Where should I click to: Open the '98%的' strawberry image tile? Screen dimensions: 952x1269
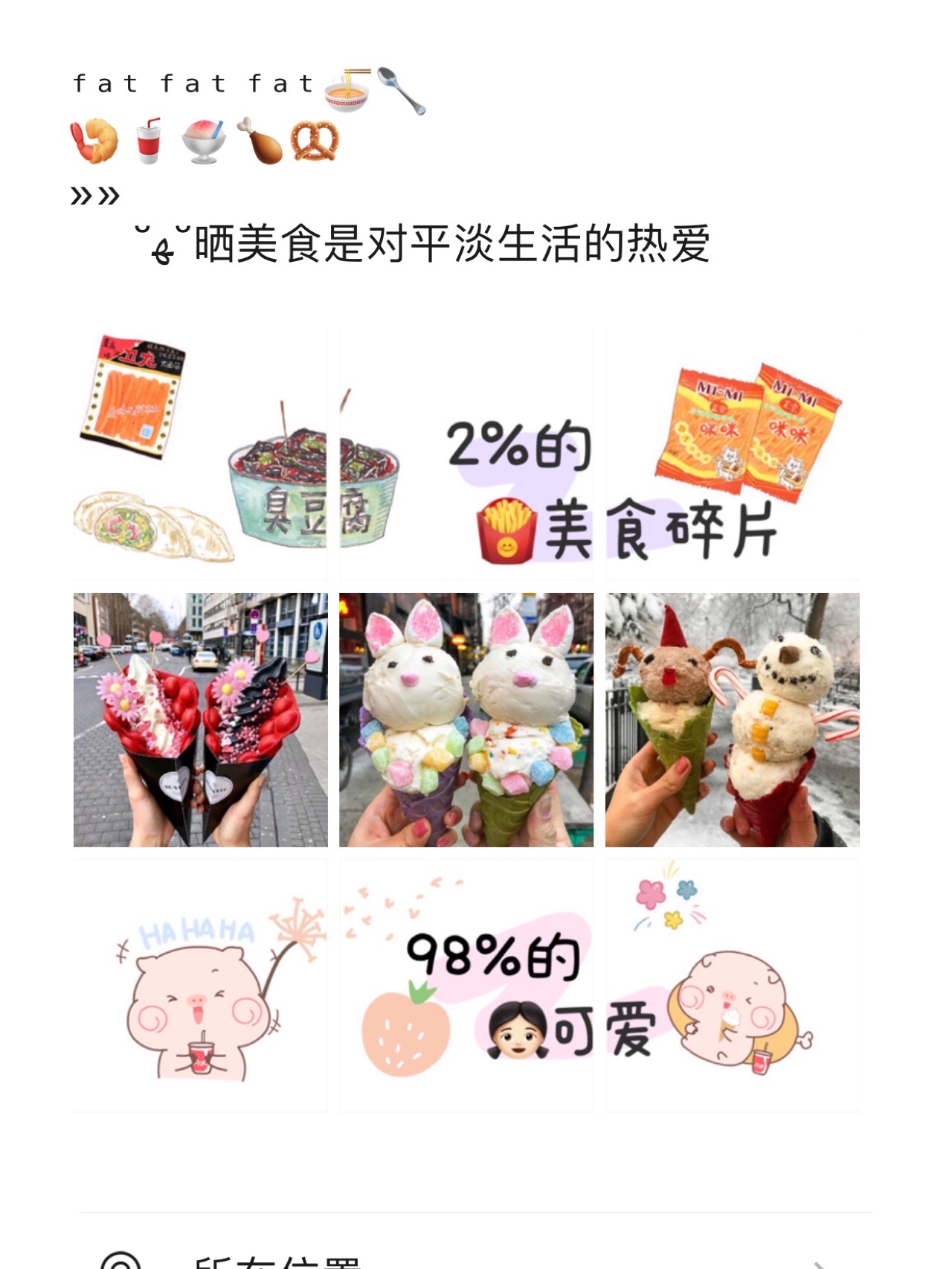(x=466, y=986)
